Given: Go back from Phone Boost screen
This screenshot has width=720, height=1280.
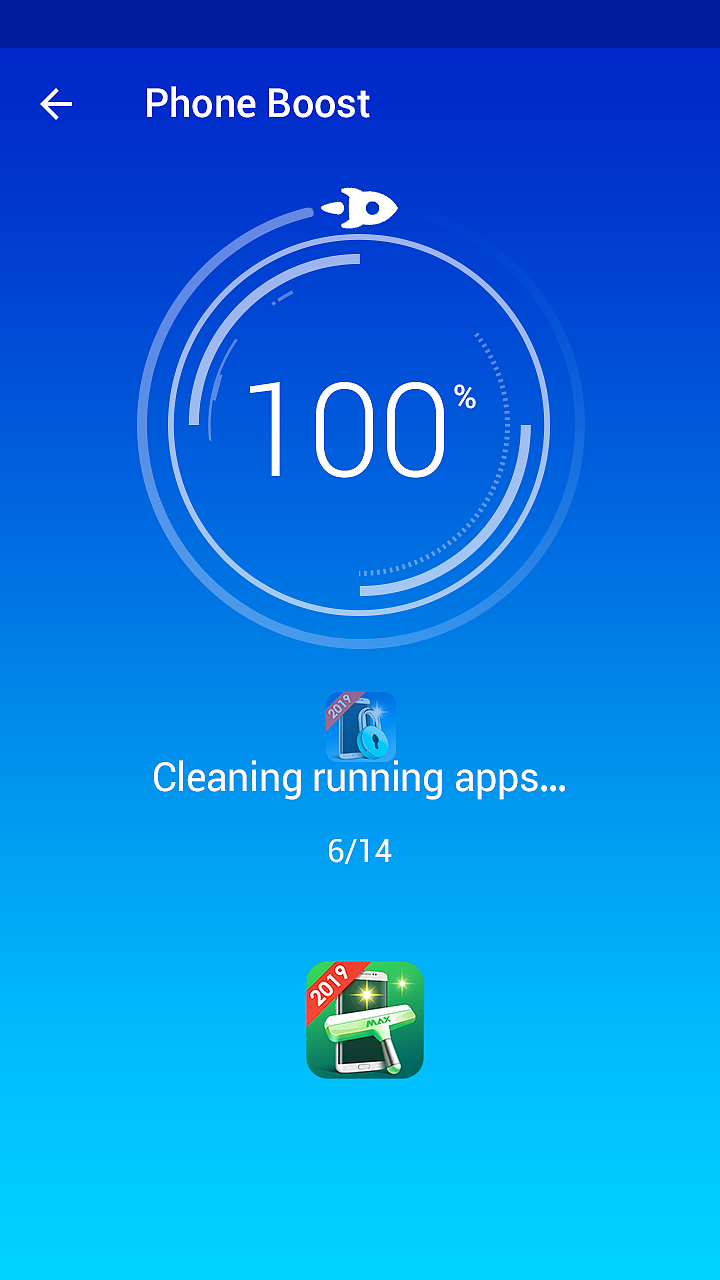Looking at the screenshot, I should point(56,104).
